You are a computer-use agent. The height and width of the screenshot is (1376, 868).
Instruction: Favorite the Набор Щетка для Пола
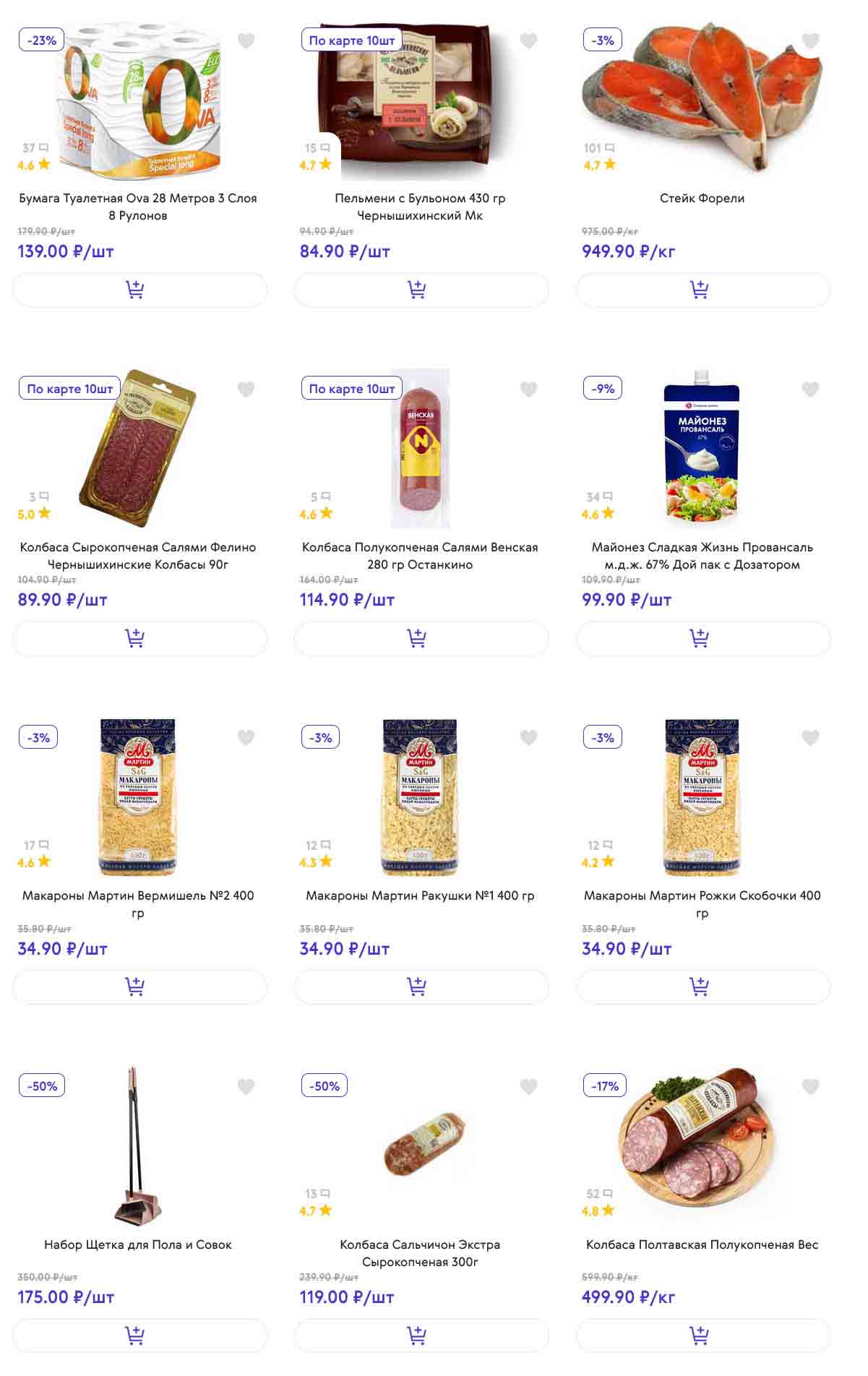point(246,1086)
